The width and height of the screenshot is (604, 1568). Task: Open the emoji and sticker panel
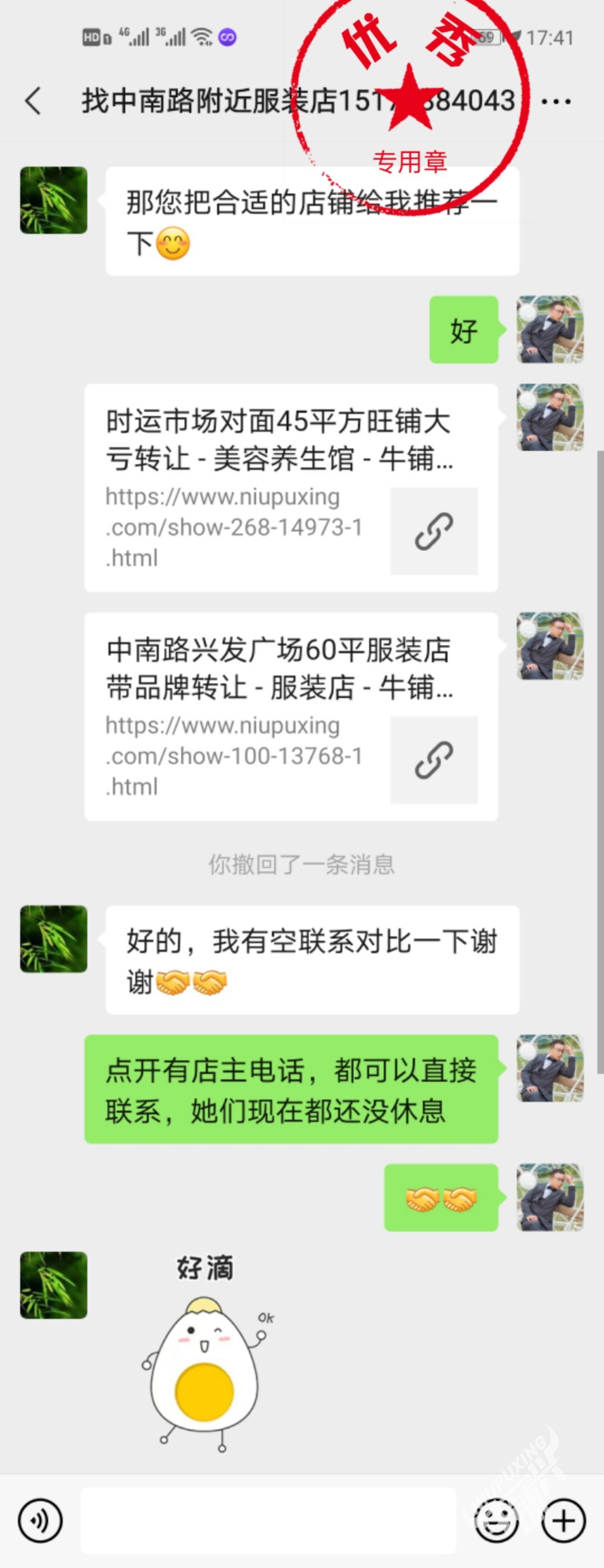(x=496, y=1520)
